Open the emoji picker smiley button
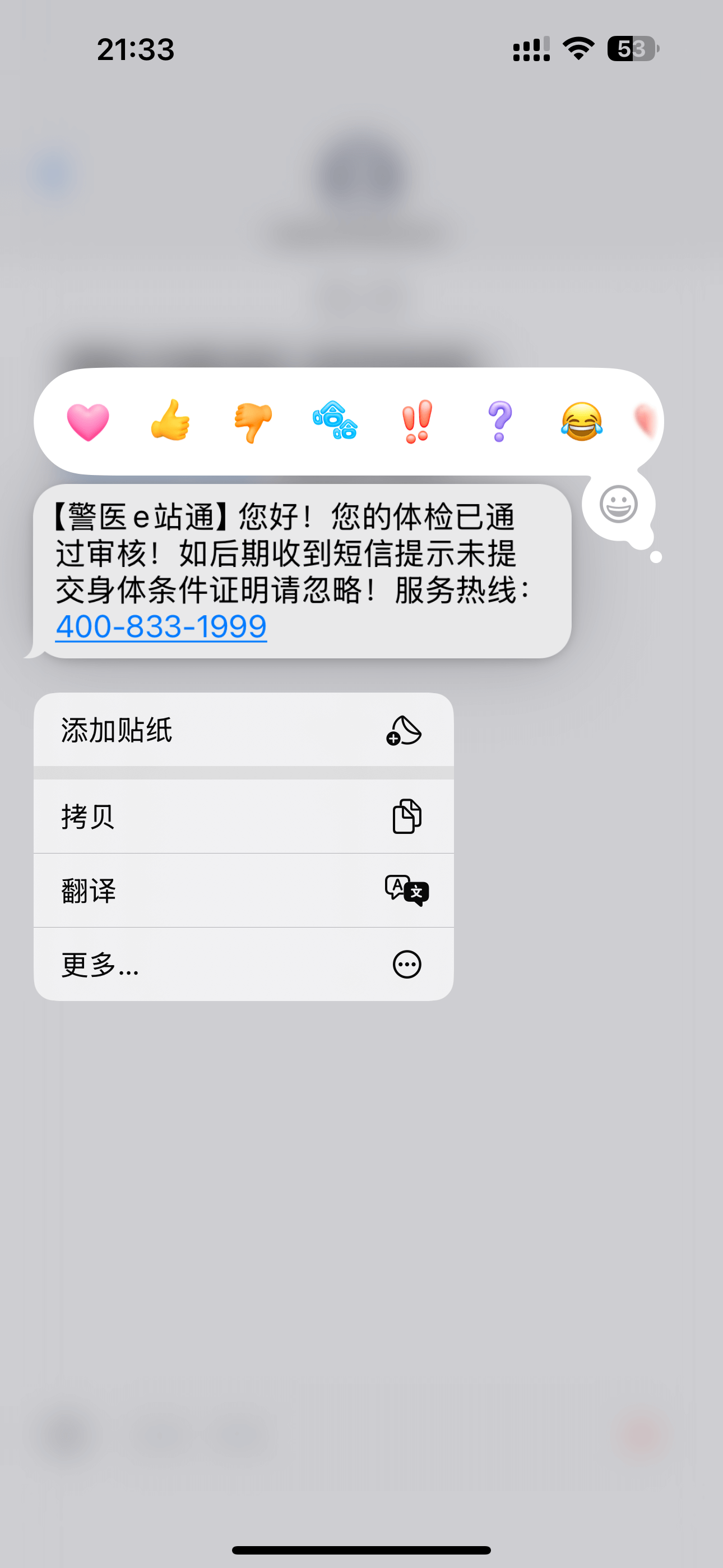 coord(618,505)
